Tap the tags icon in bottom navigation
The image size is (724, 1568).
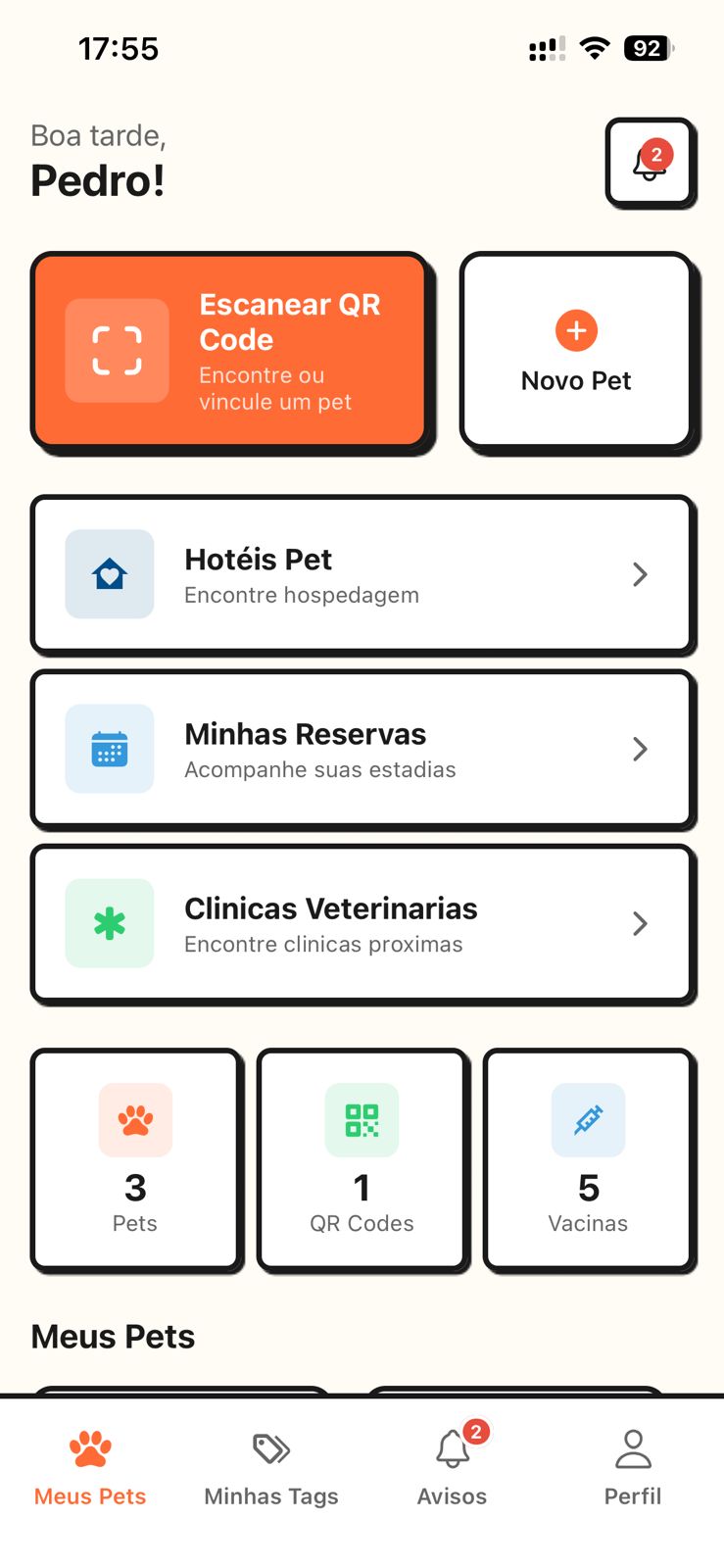(270, 1447)
